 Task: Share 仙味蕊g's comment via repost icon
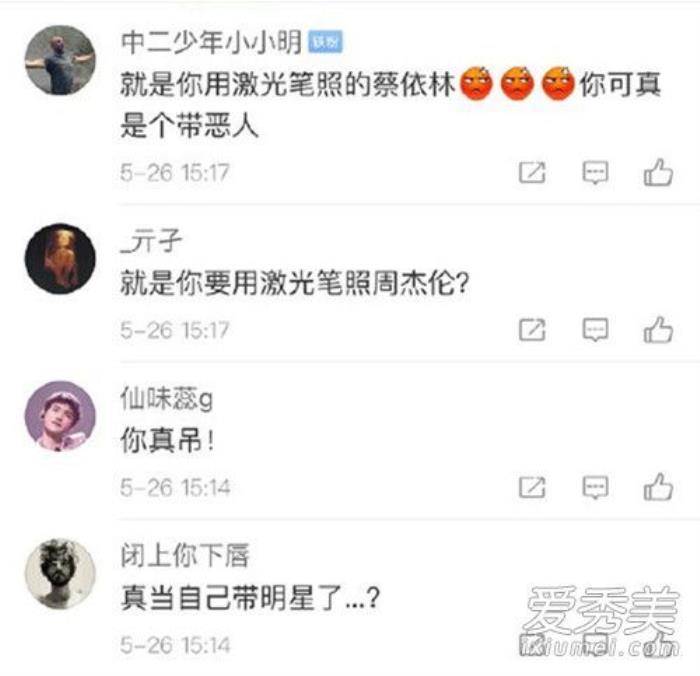[x=532, y=487]
